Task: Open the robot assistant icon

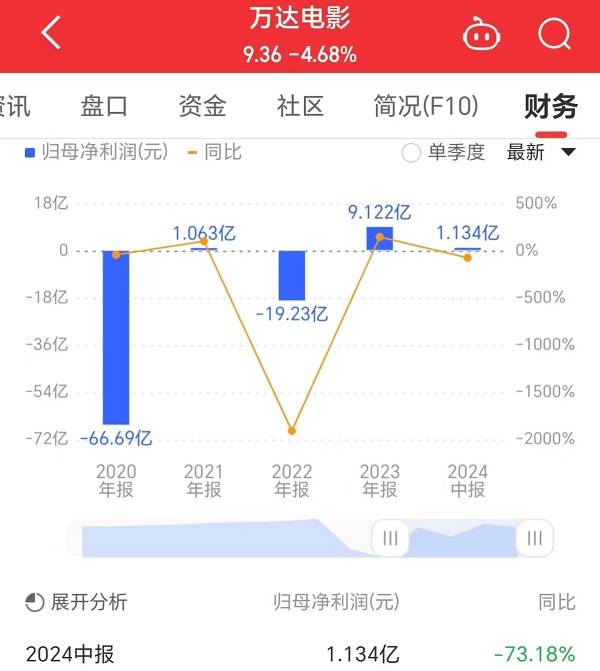Action: (x=482, y=36)
